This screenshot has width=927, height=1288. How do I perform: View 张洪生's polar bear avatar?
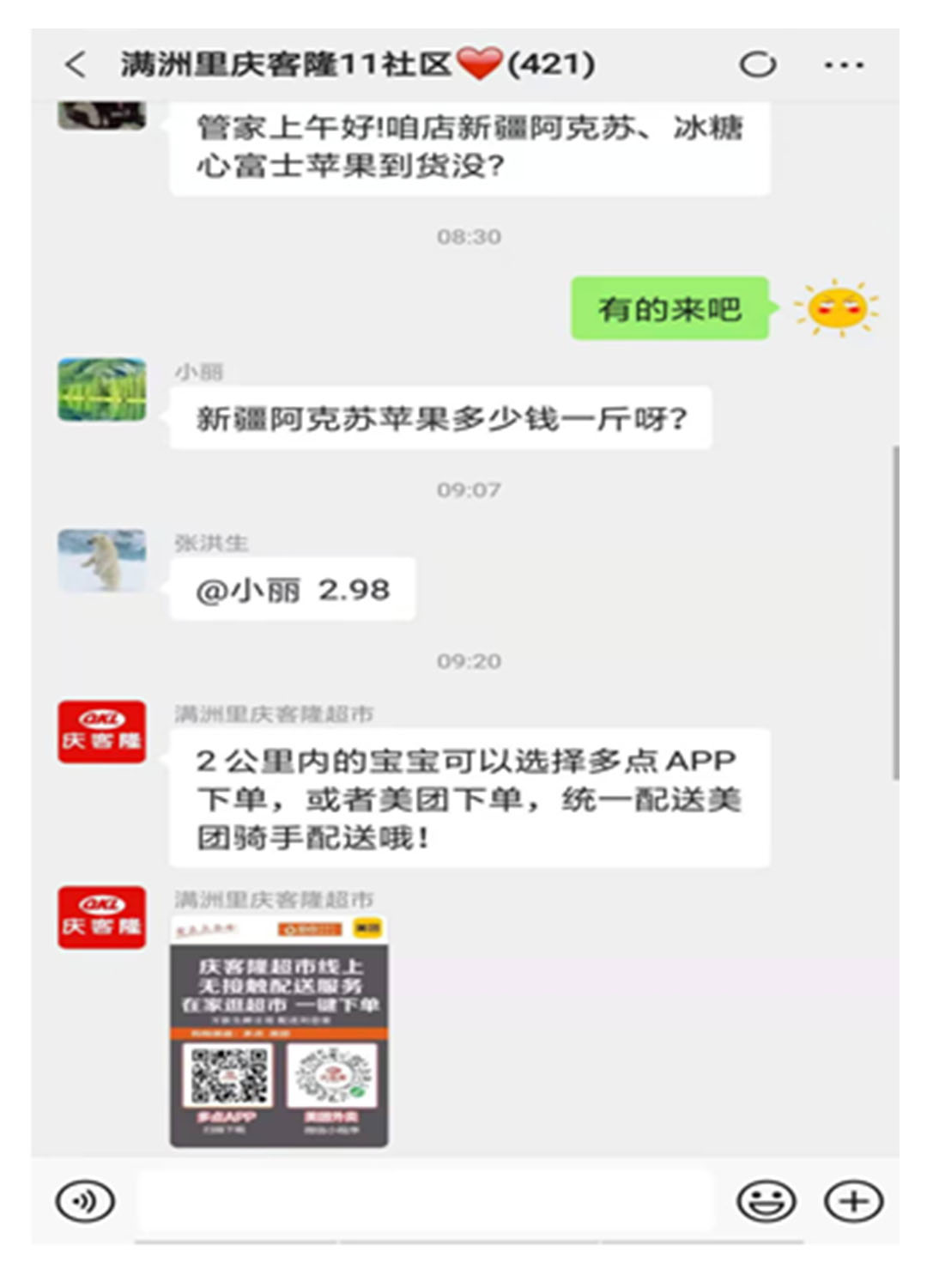coord(101,561)
